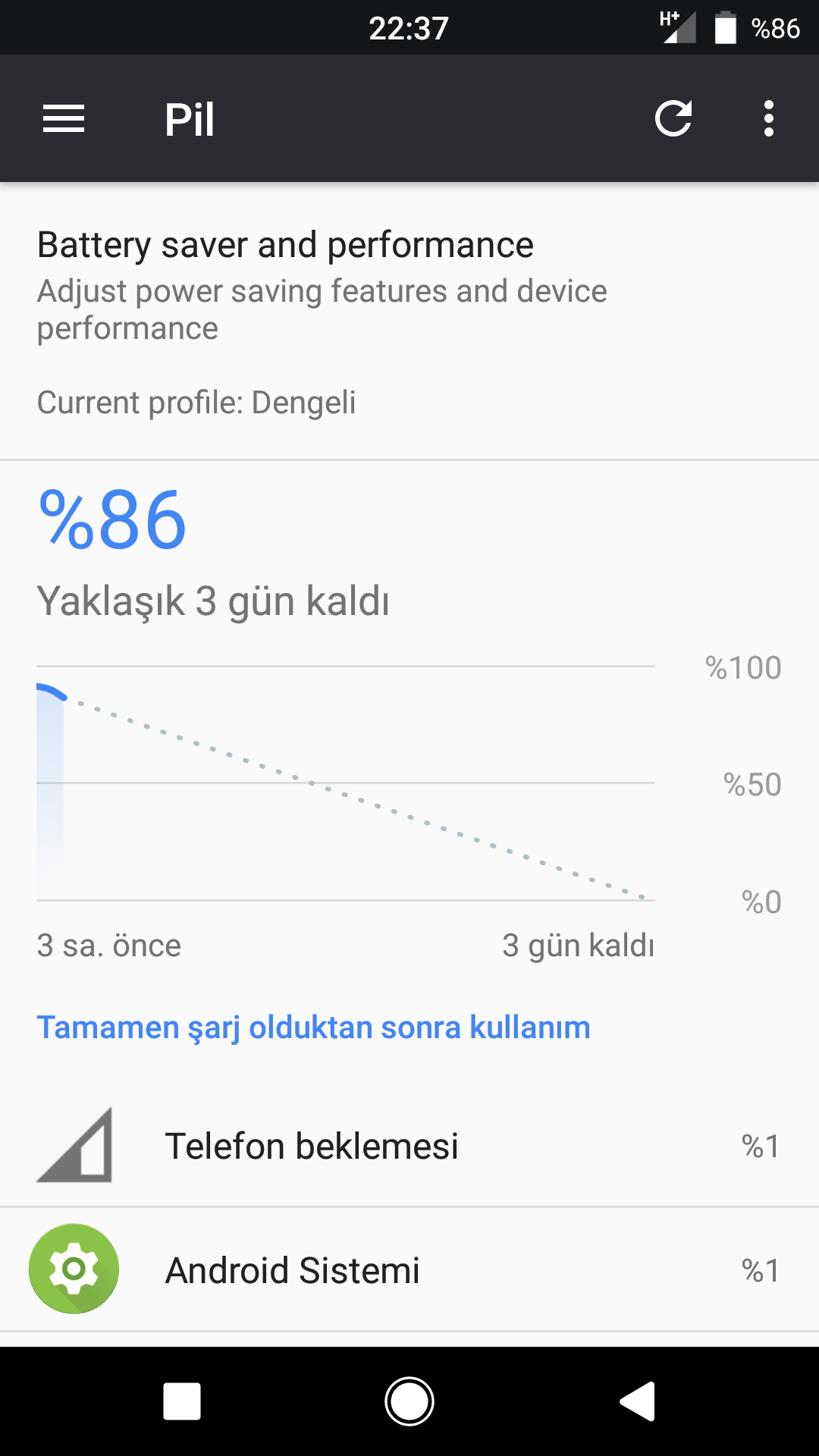Viewport: 819px width, 1456px height.
Task: Open recent apps with the square button
Action: coord(182,1401)
